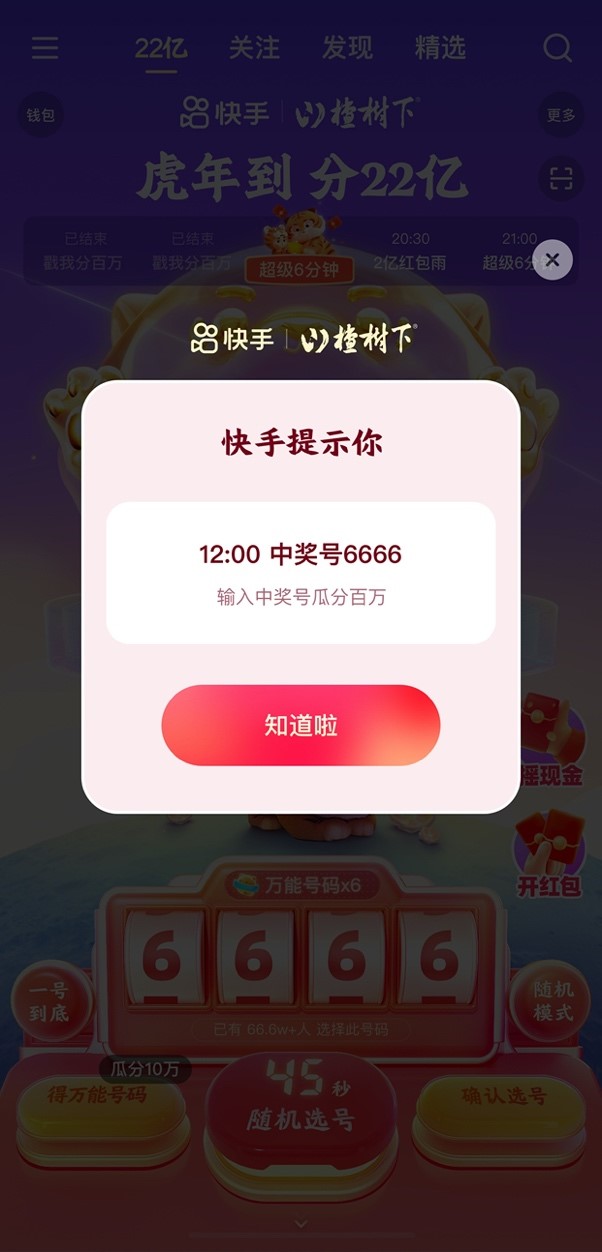
Task: Switch to the 关注 tab
Action: coord(254,47)
